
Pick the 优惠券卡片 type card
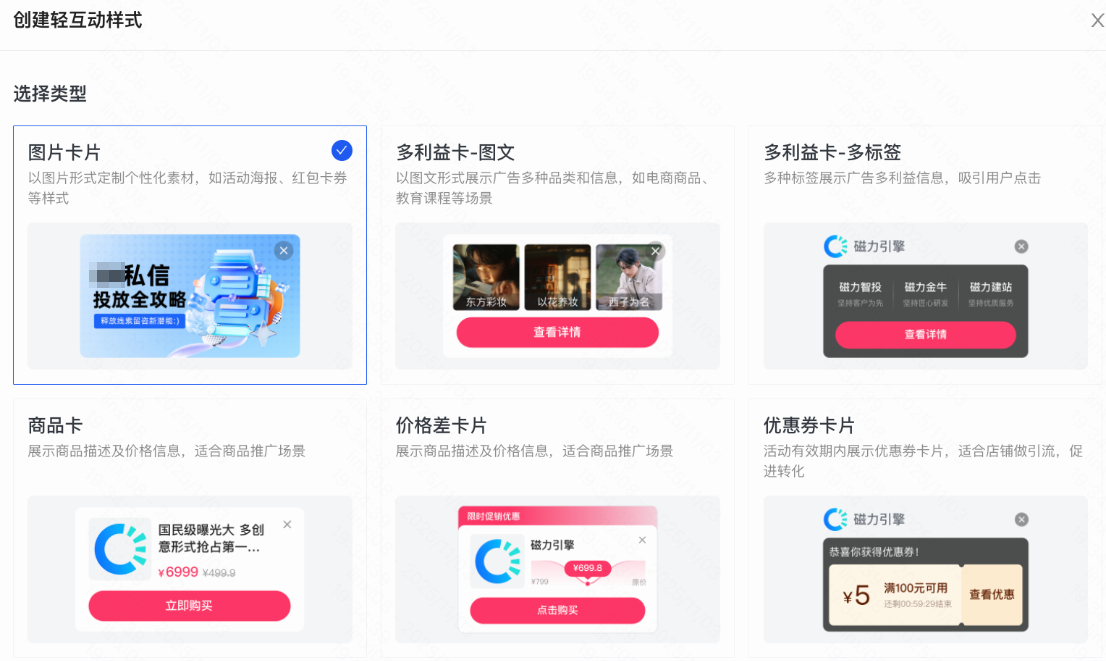[925, 527]
